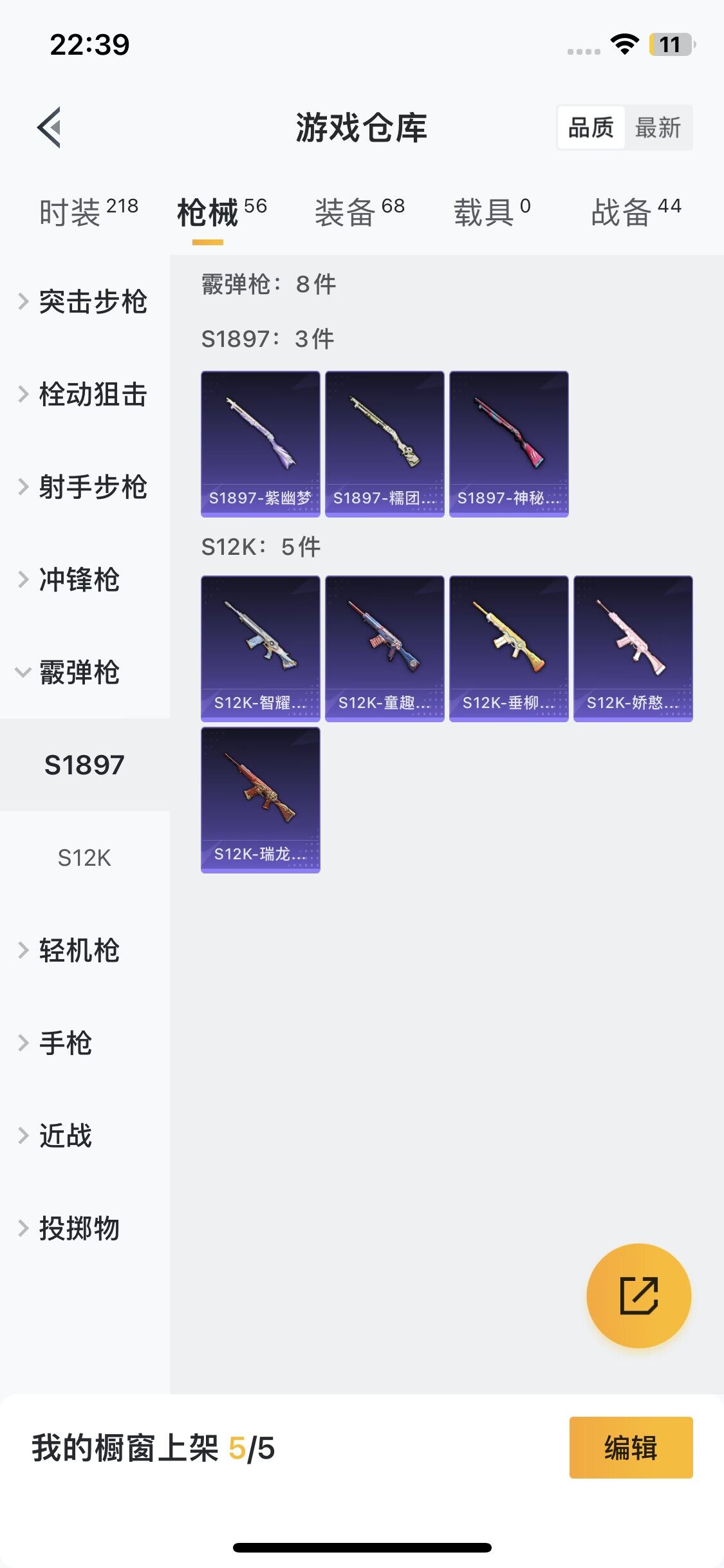
Task: Expand the 突击步枪 category
Action: point(85,301)
